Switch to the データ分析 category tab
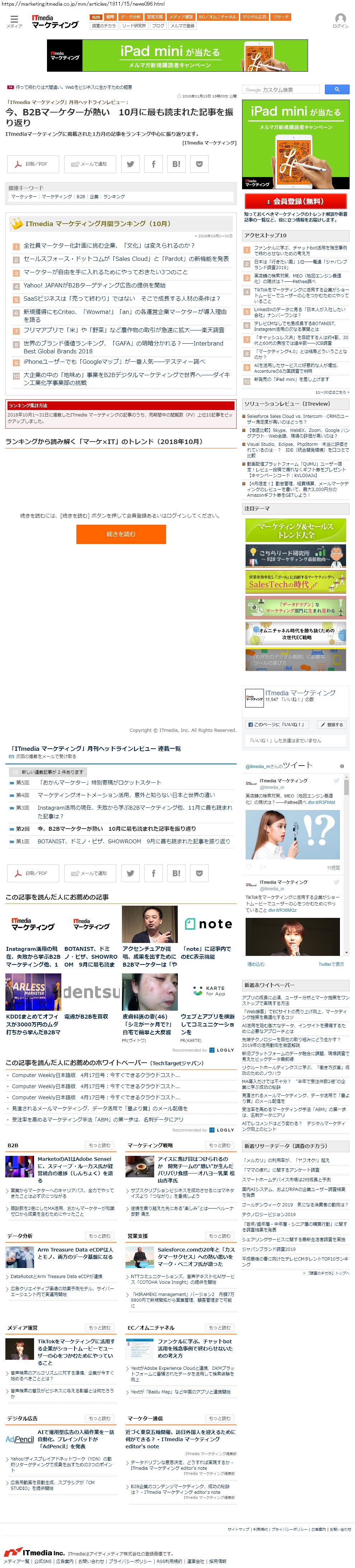The image size is (355, 1568). [130, 17]
